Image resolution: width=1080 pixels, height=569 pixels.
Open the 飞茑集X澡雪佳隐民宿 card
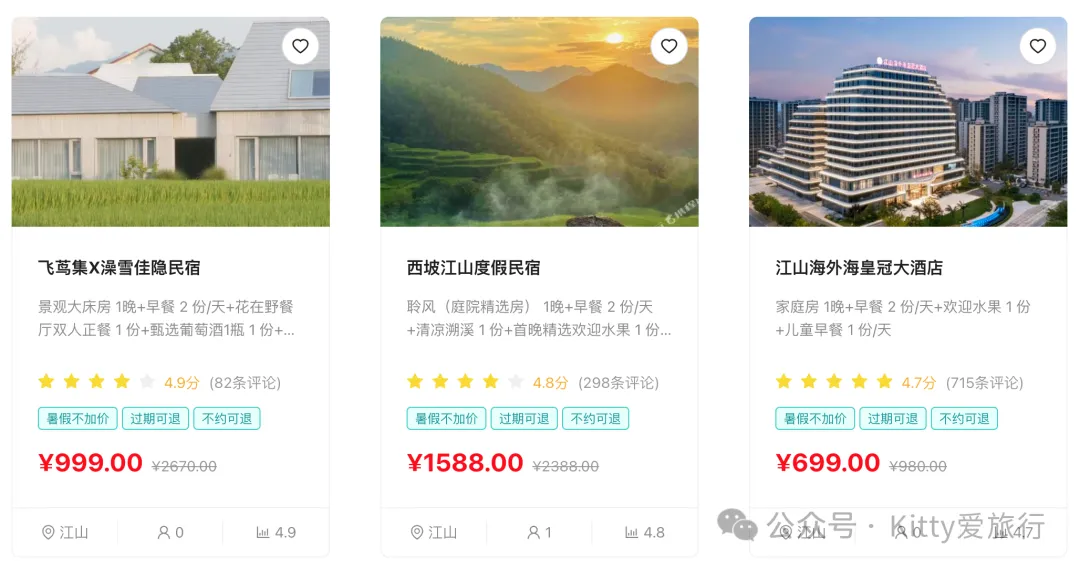point(119,268)
